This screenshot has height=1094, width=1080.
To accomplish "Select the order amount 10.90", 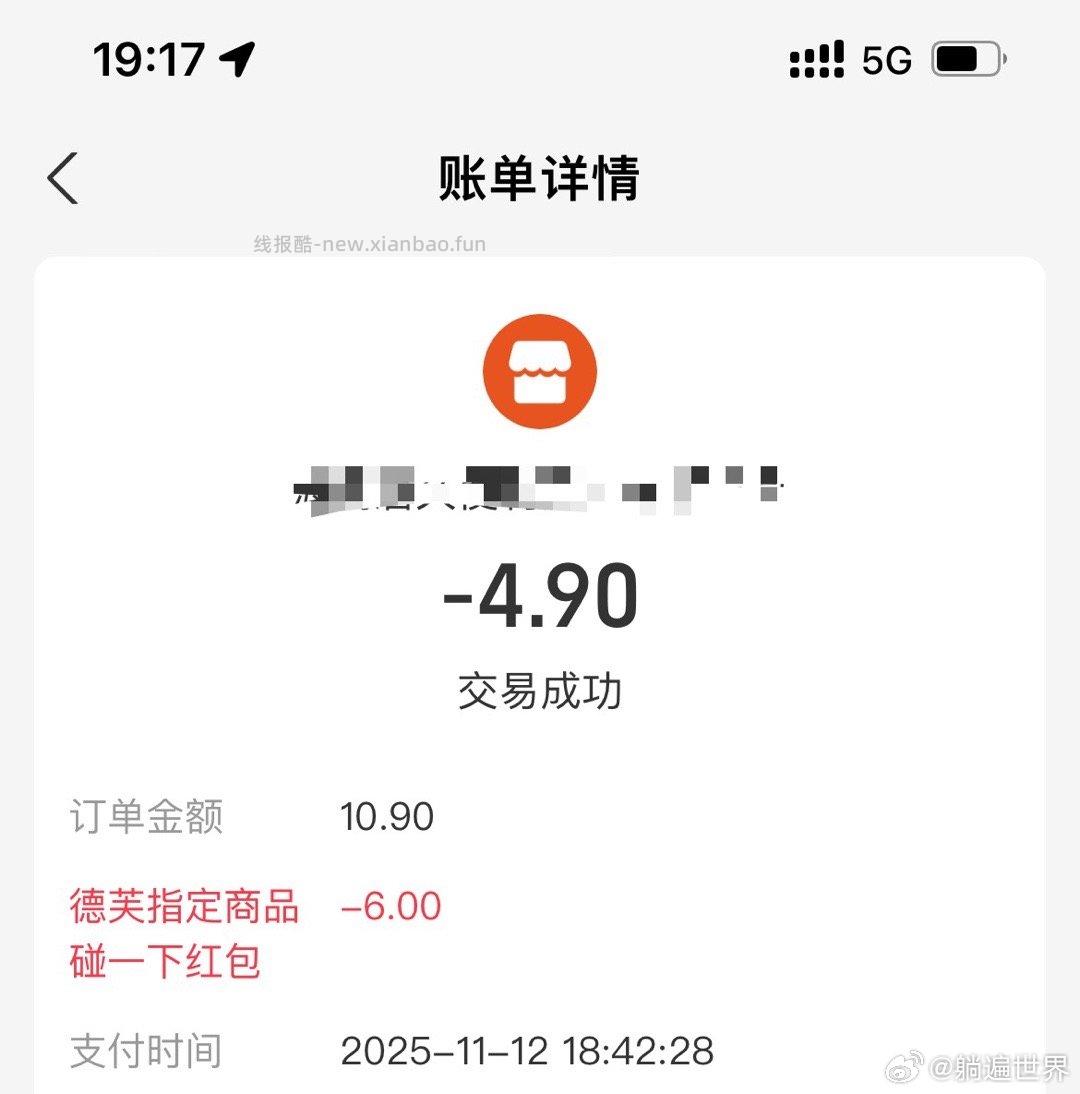I will pyautogui.click(x=387, y=816).
